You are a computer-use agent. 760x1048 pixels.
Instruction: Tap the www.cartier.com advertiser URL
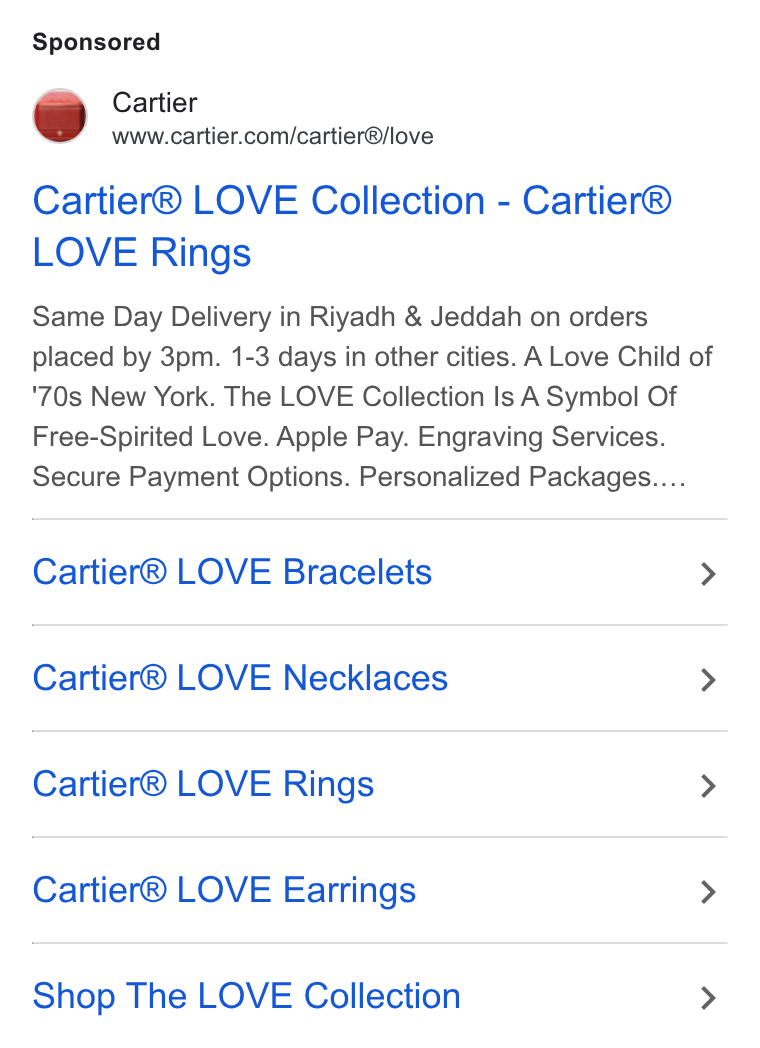[273, 136]
